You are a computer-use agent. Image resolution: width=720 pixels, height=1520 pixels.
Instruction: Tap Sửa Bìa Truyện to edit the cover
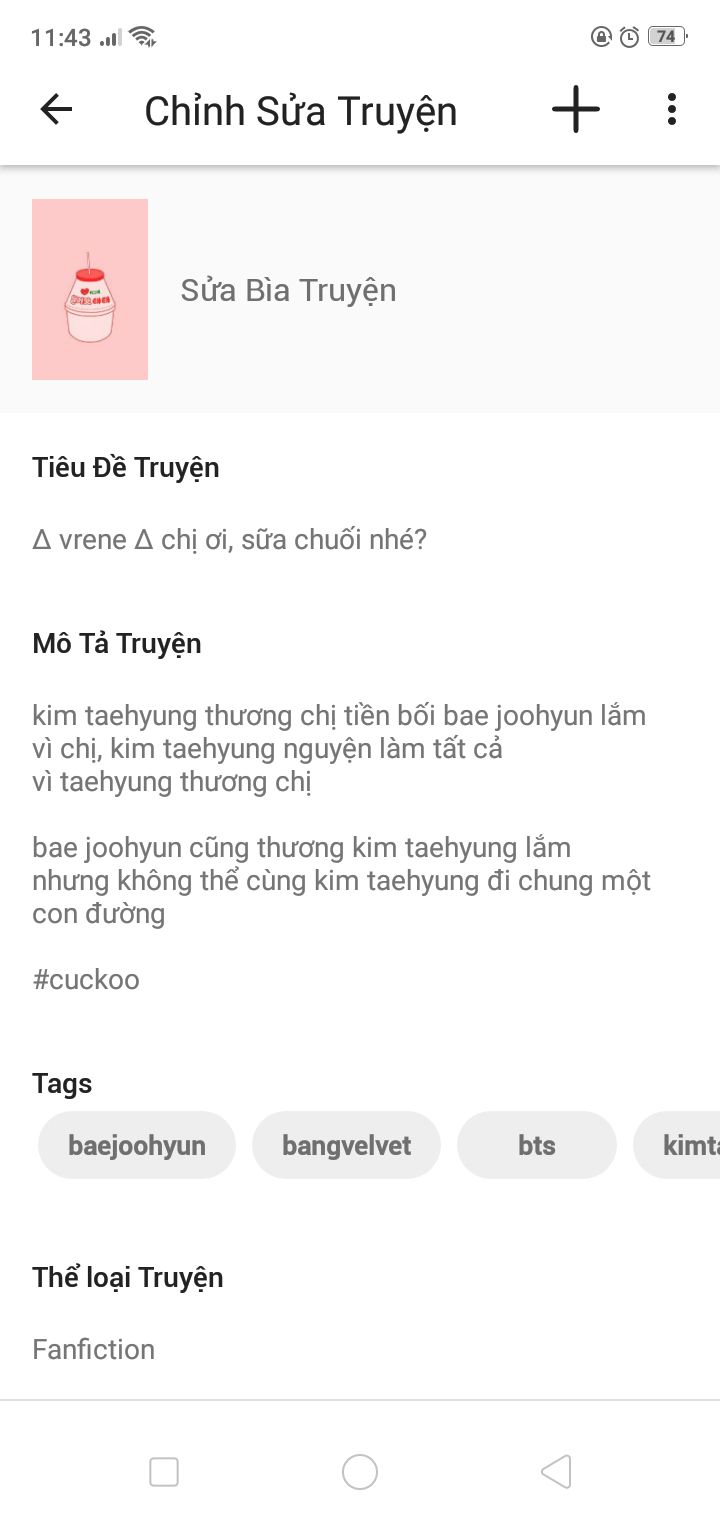[x=288, y=290]
